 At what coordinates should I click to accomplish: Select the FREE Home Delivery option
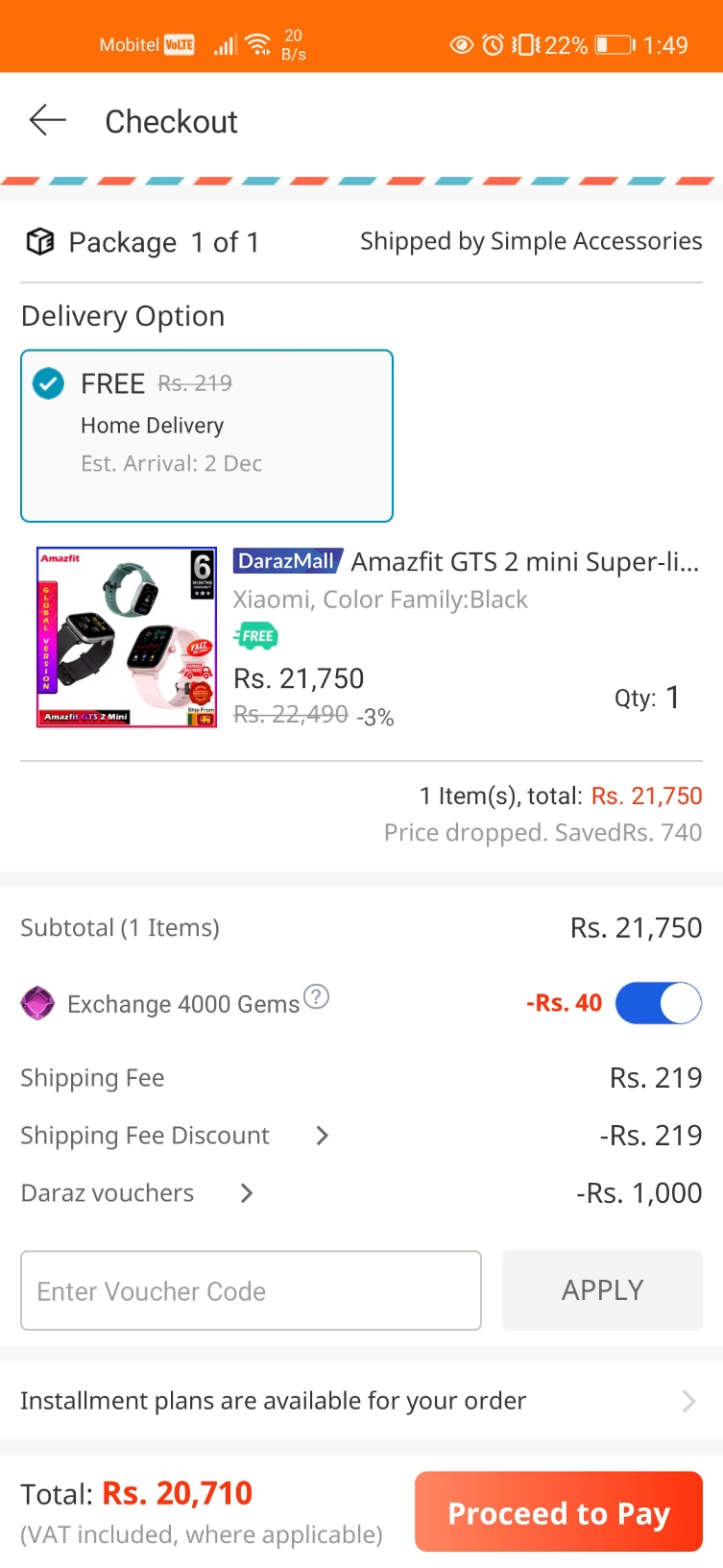[x=206, y=436]
